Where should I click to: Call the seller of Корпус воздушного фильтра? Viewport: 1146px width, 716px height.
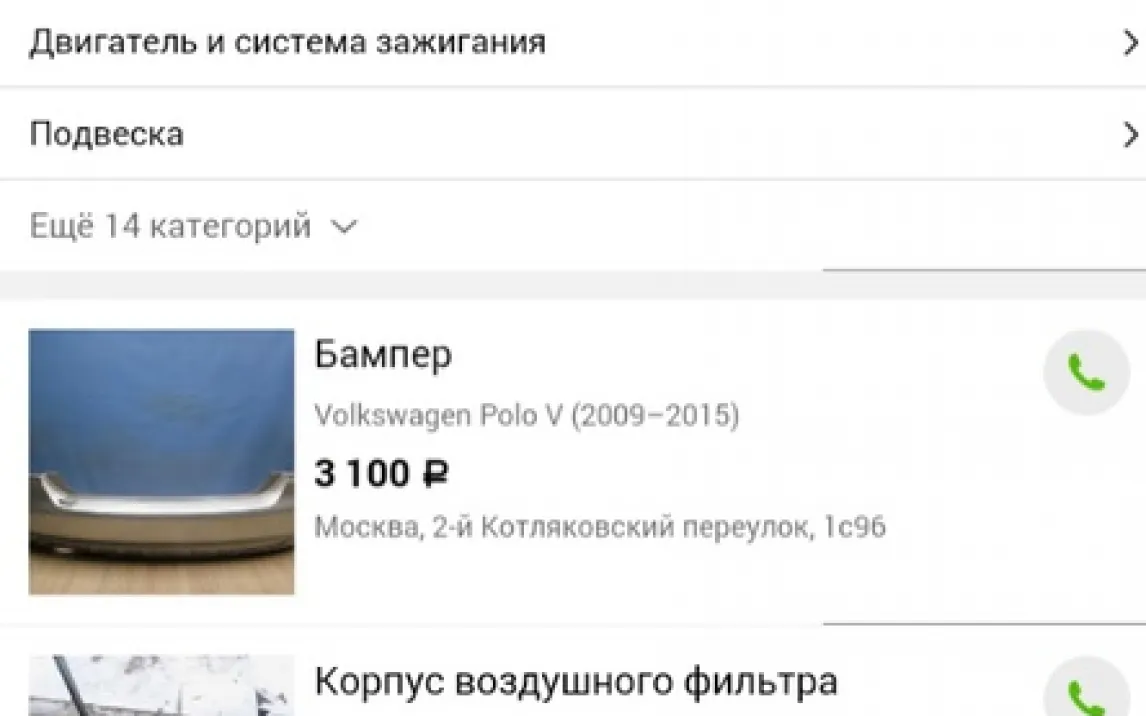(1085, 692)
